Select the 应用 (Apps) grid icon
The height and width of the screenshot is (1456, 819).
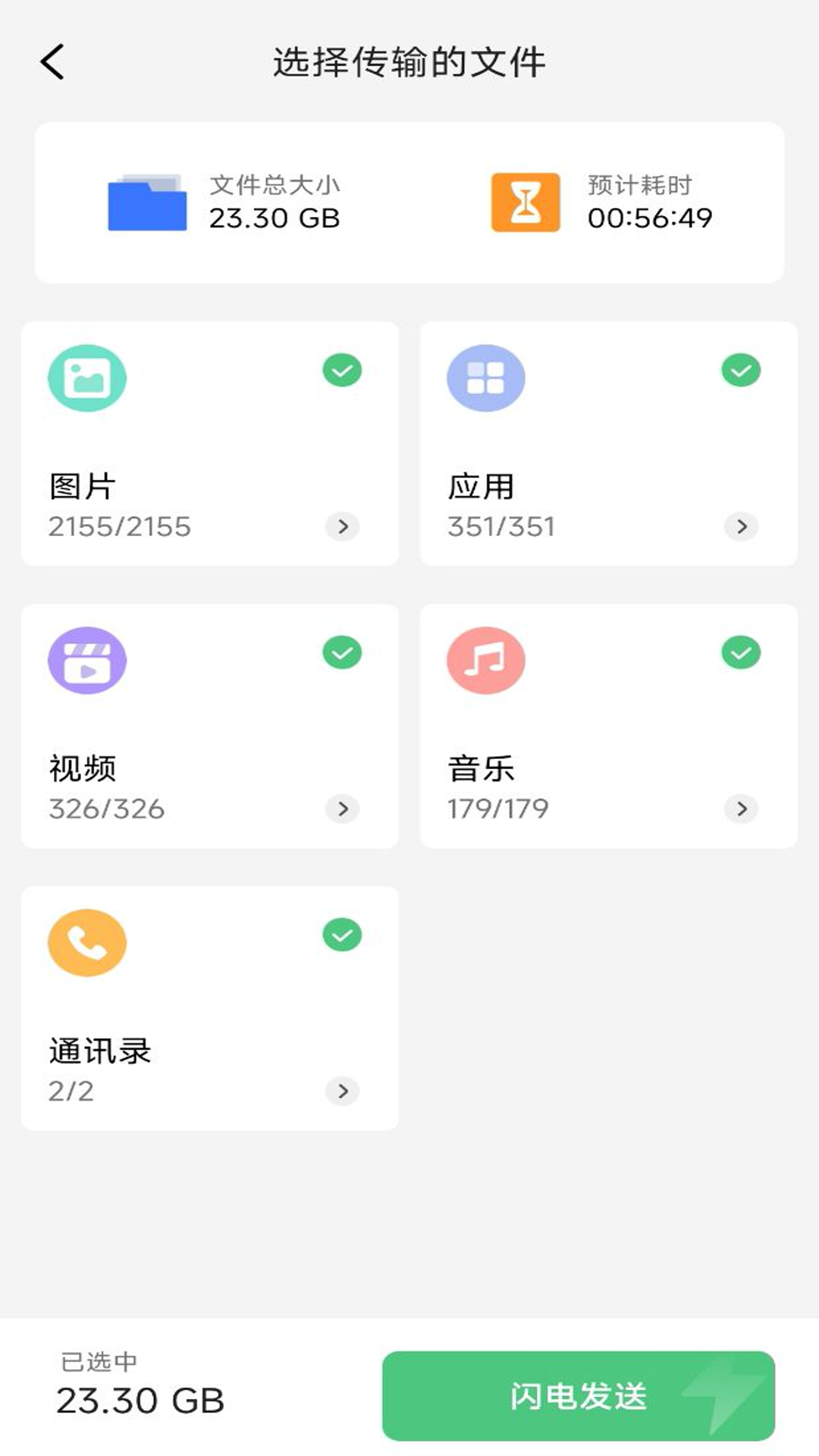pyautogui.click(x=486, y=379)
